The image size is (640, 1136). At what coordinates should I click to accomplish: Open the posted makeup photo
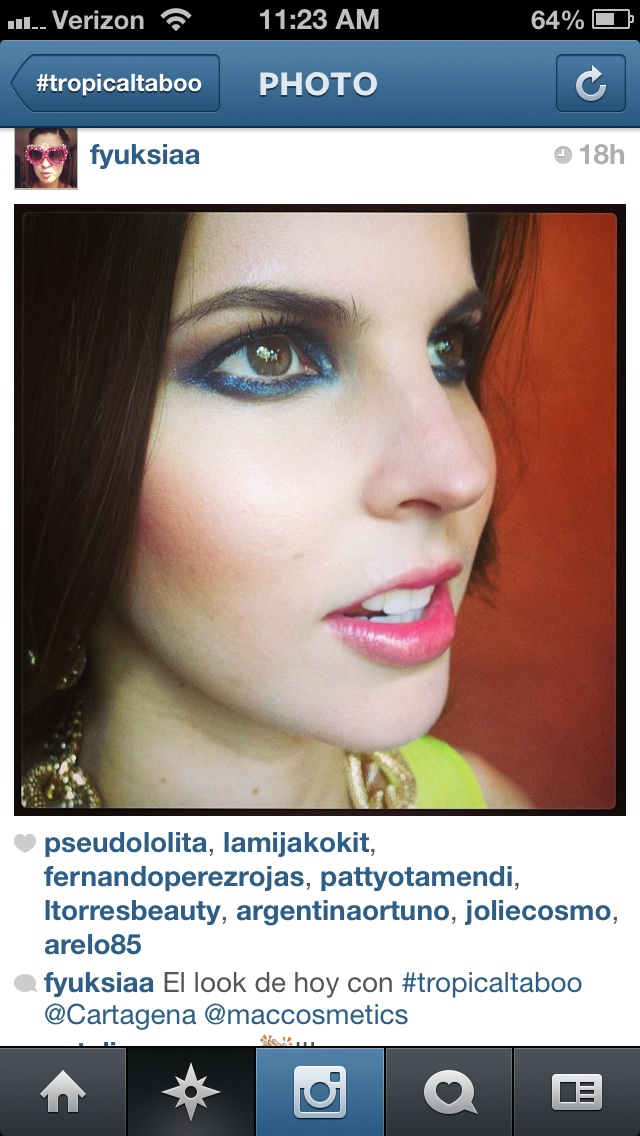[x=320, y=510]
